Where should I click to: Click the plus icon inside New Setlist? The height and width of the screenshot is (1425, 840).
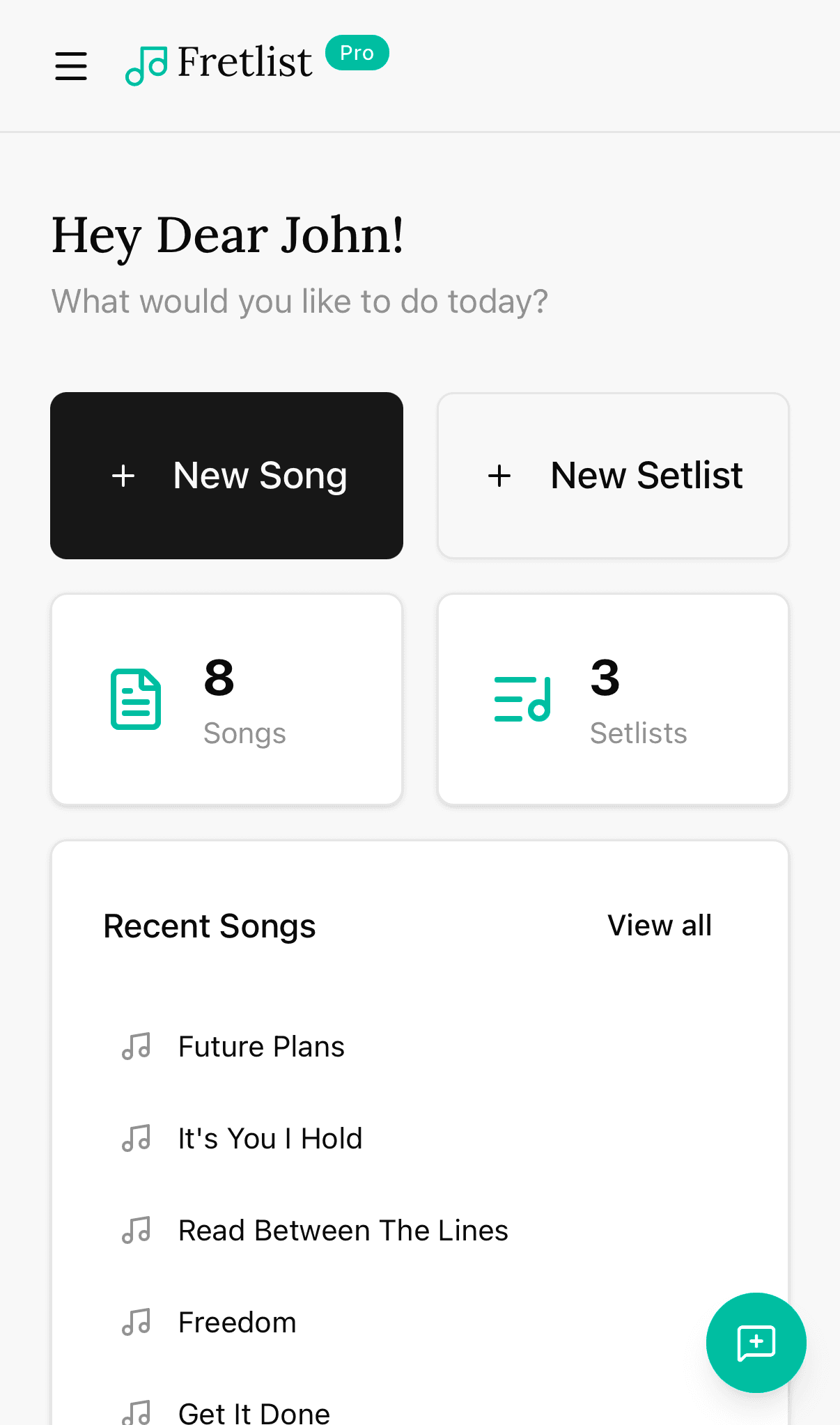pyautogui.click(x=499, y=476)
